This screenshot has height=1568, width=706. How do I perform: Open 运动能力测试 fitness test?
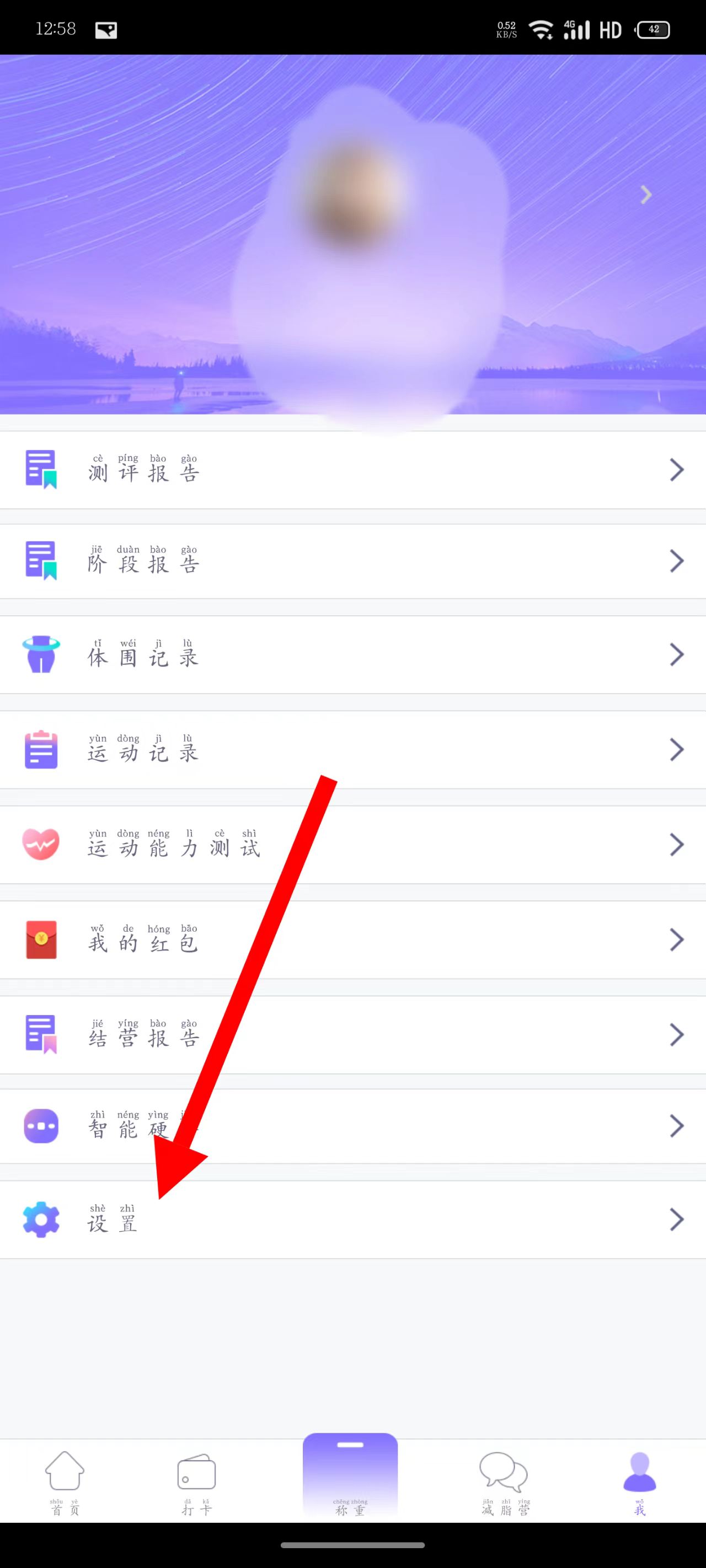352,844
